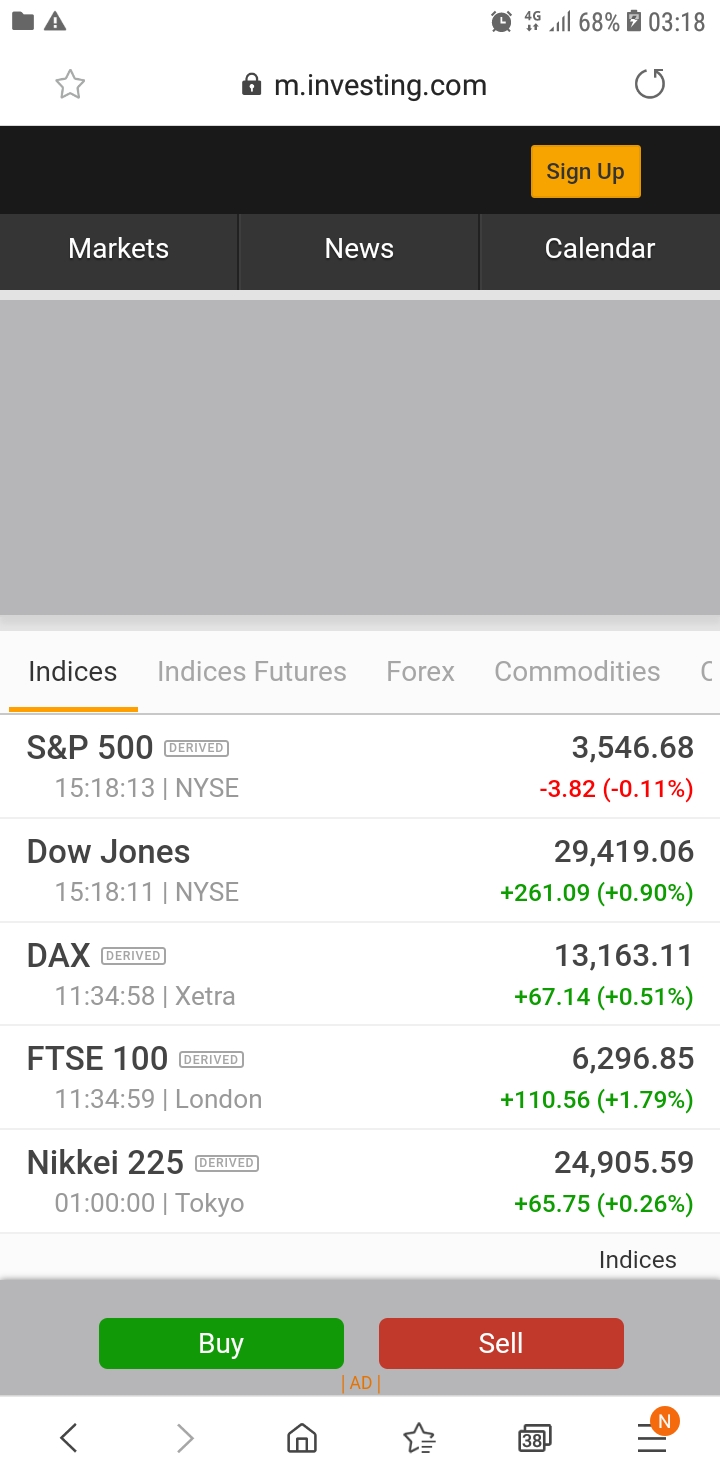Open the Markets section
Image resolution: width=720 pixels, height=1480 pixels.
118,249
